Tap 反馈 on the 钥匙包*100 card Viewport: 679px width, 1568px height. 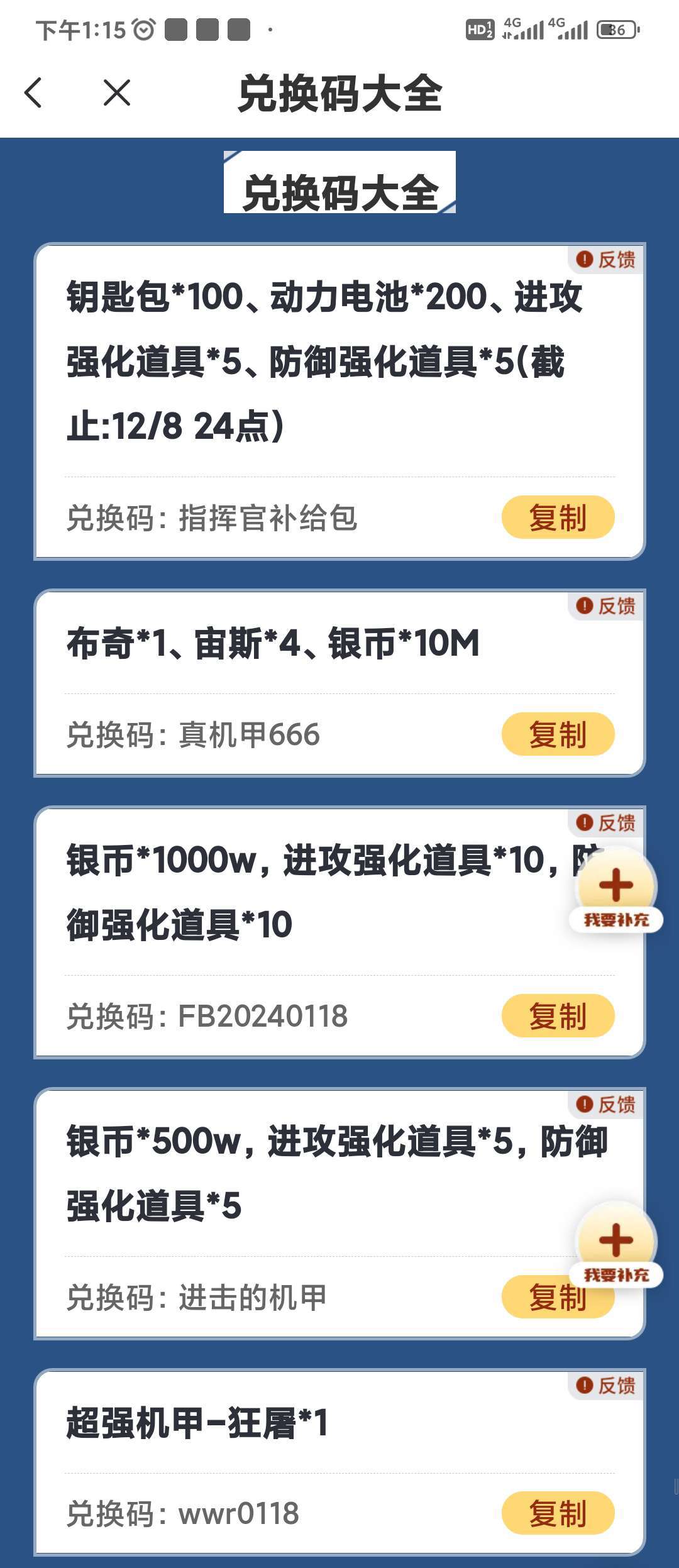point(606,259)
